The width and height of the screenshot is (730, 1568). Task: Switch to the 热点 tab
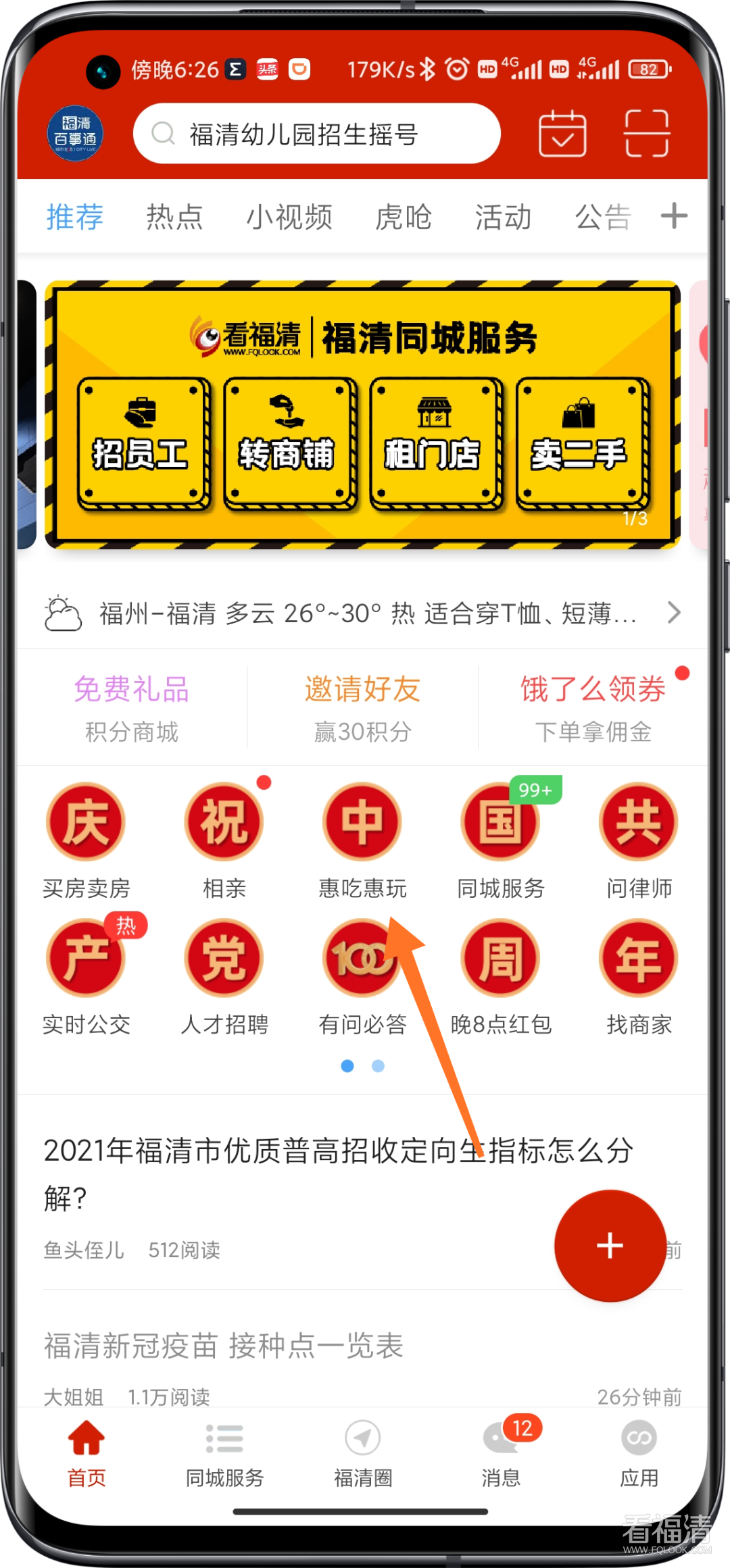(174, 217)
